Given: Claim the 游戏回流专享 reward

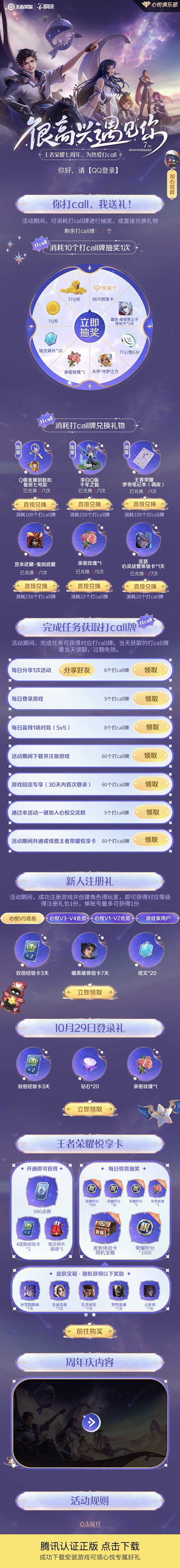Looking at the screenshot, I should pos(152,784).
